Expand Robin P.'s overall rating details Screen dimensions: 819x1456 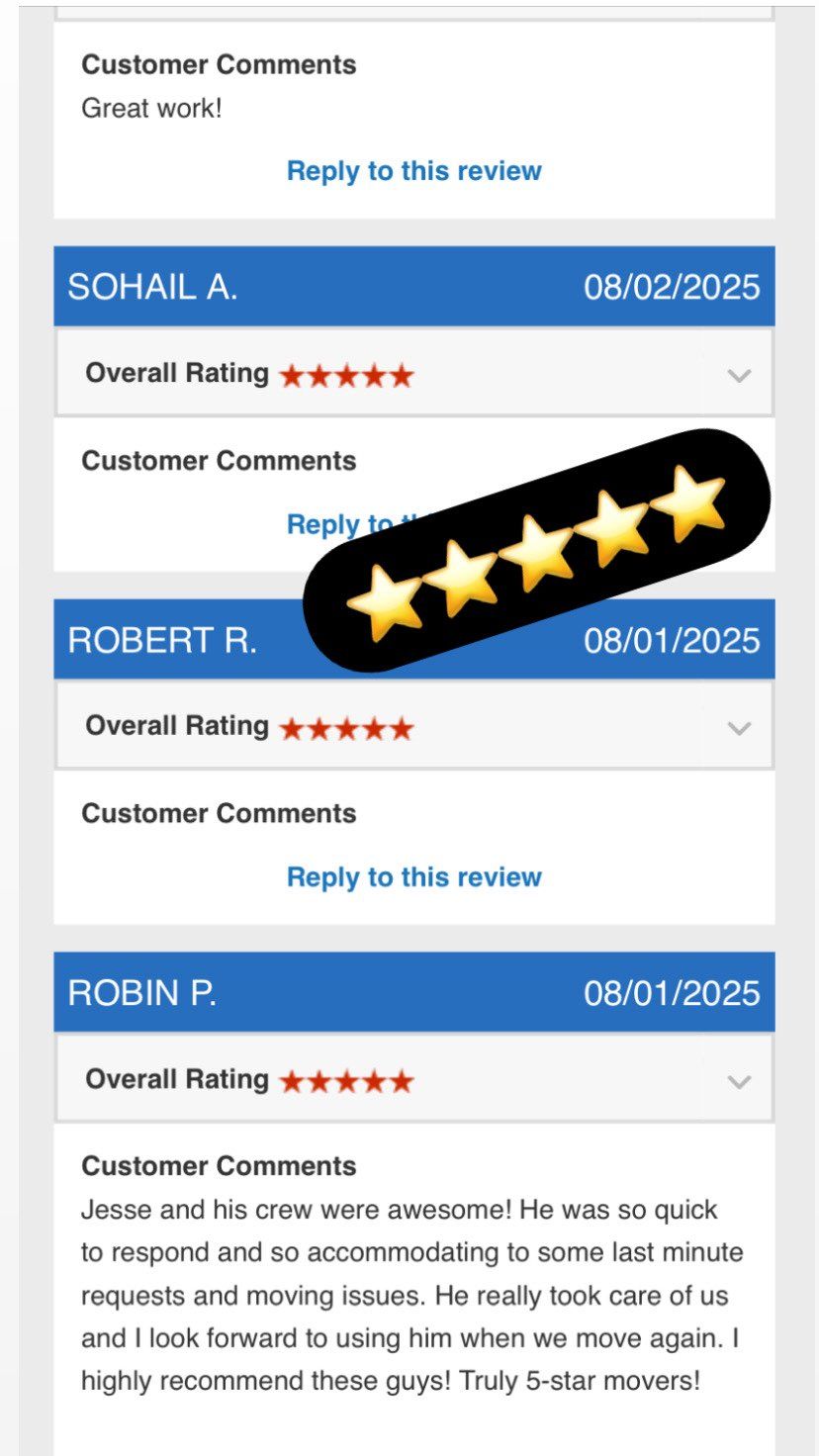coord(738,1081)
